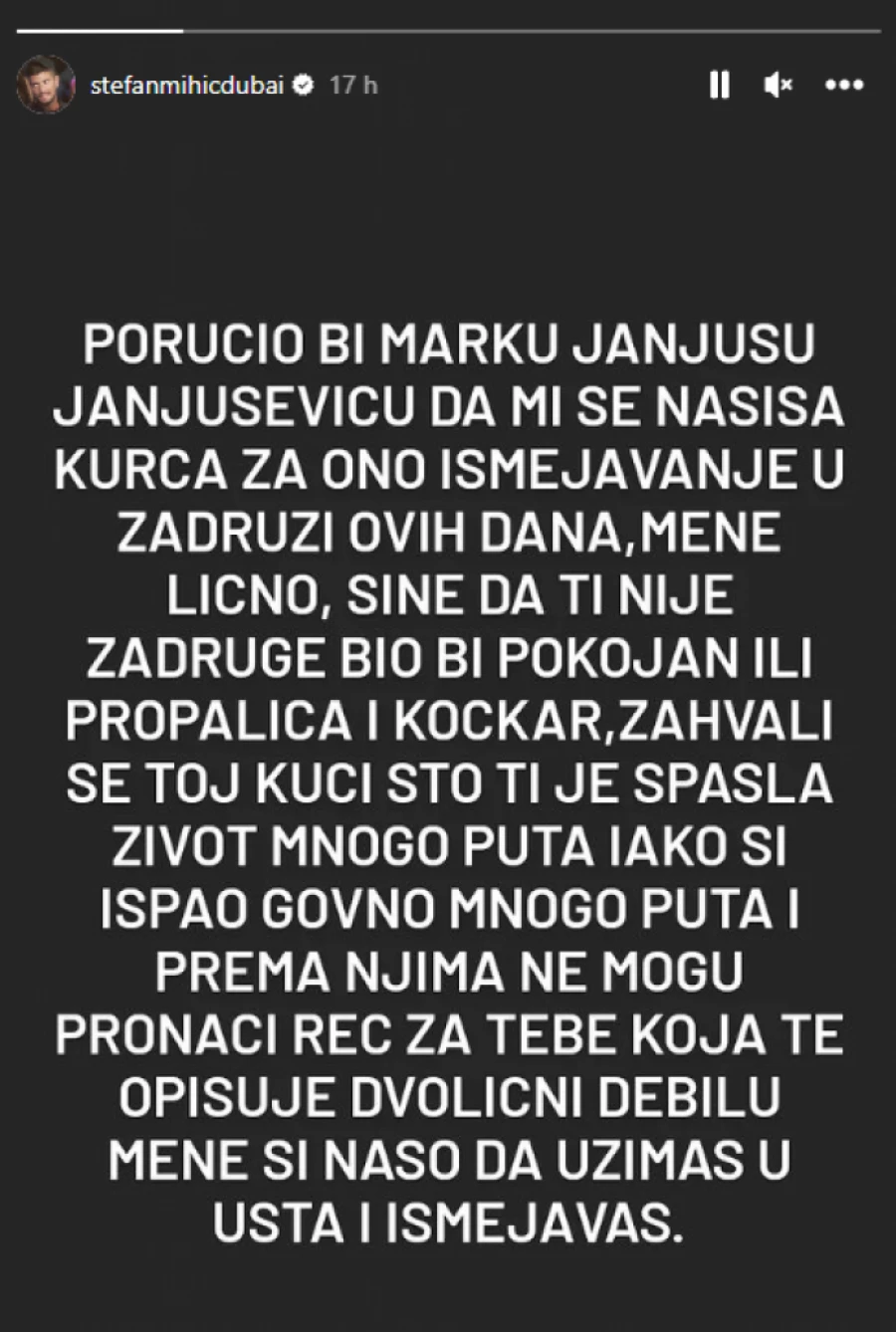Open the three-dot overflow menu
Screen dimensions: 896x1332
click(844, 86)
